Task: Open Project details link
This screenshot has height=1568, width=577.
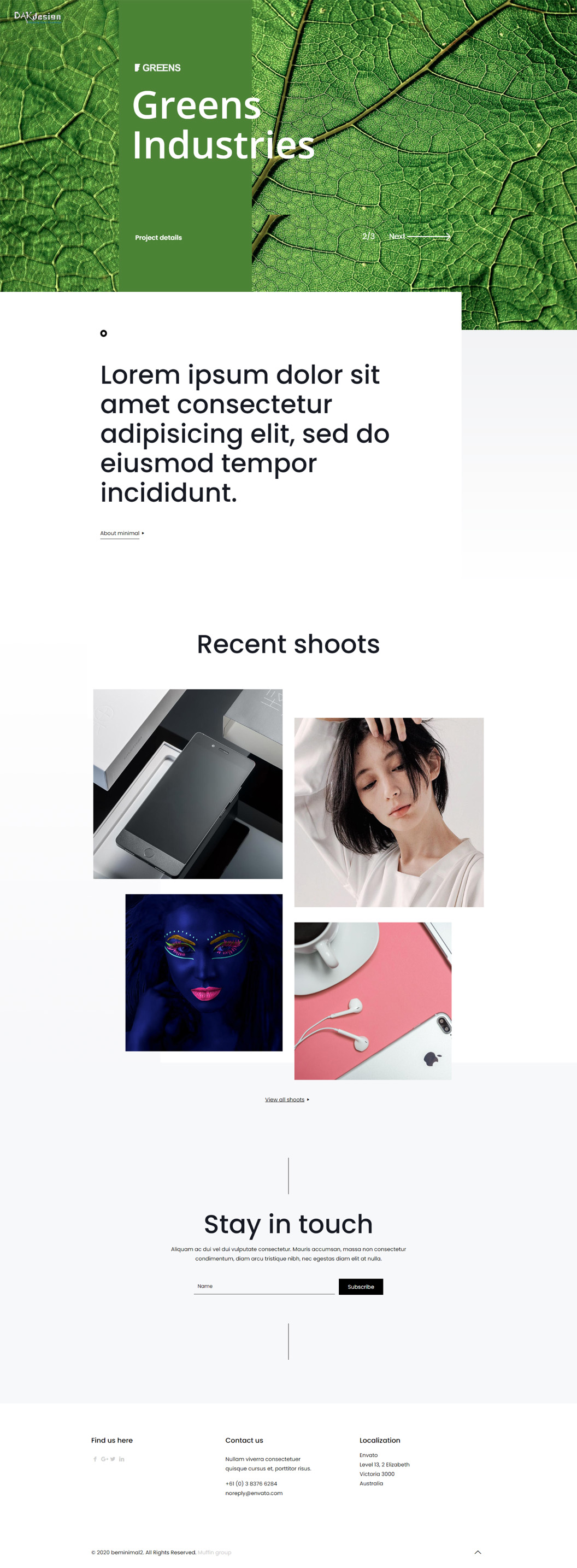Action: click(x=158, y=237)
